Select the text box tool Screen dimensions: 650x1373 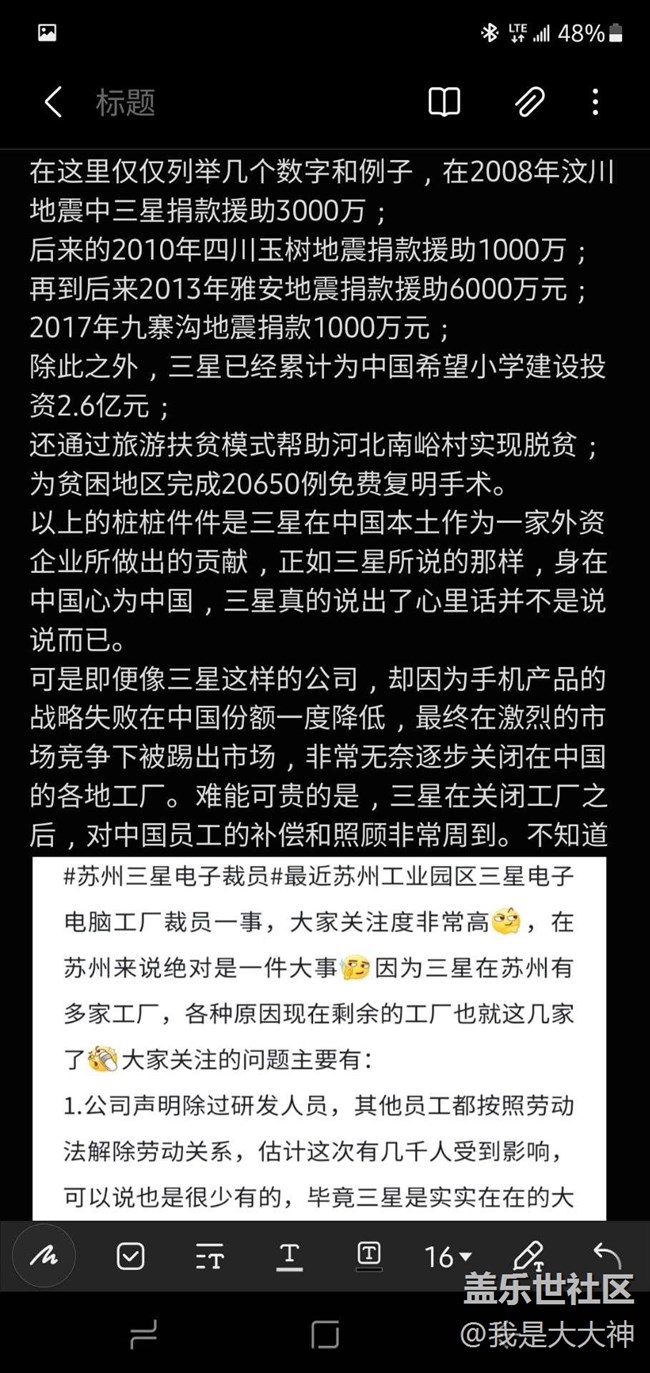click(x=368, y=1254)
